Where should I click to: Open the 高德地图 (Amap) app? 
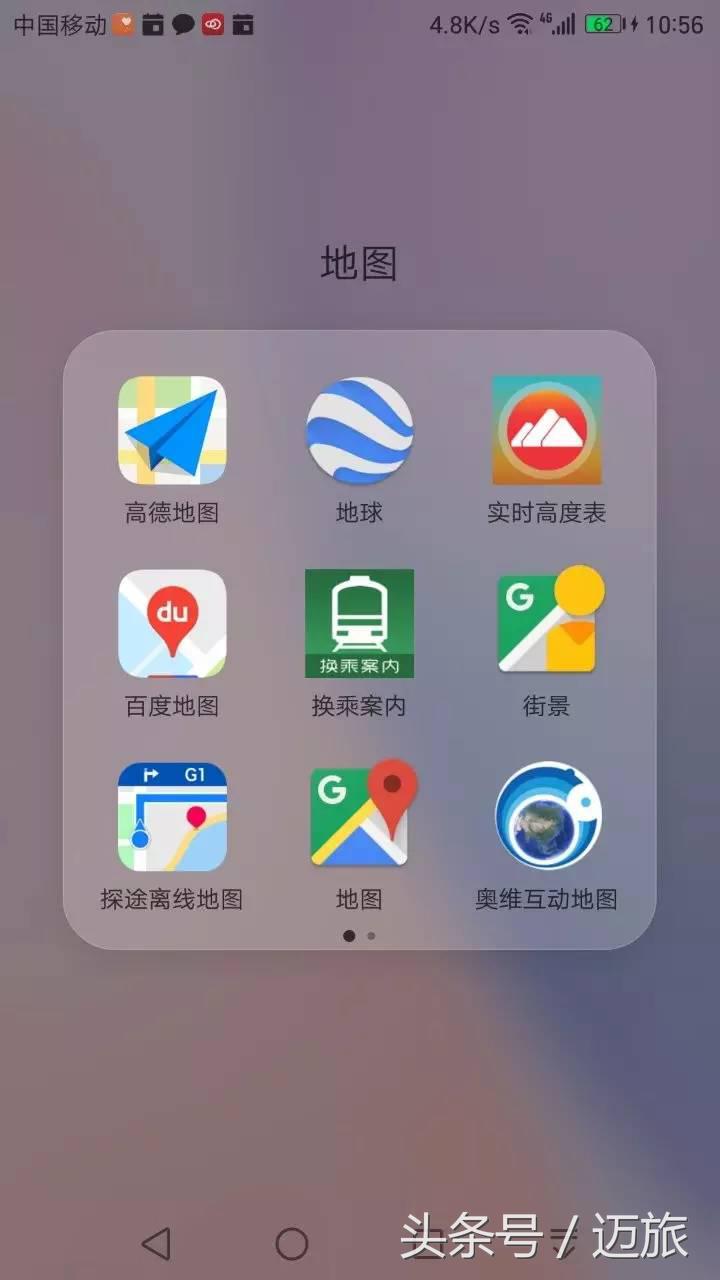[x=172, y=430]
